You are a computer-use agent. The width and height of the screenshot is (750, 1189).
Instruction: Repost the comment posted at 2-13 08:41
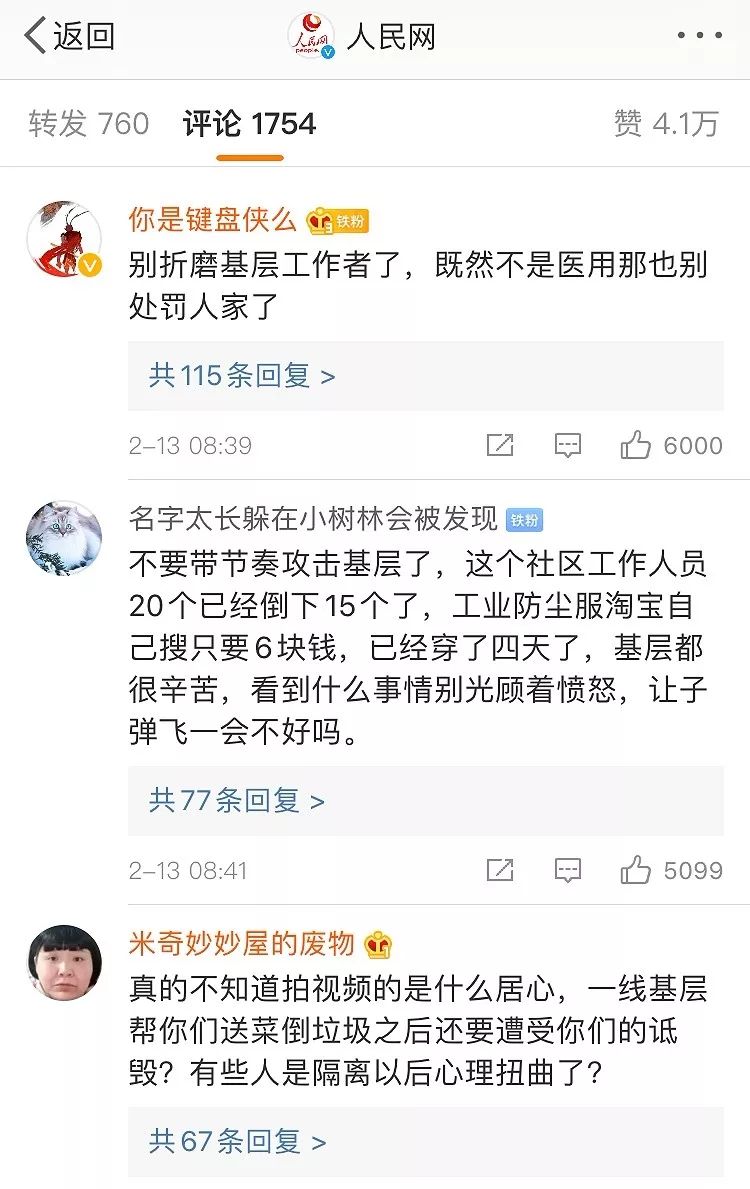500,871
